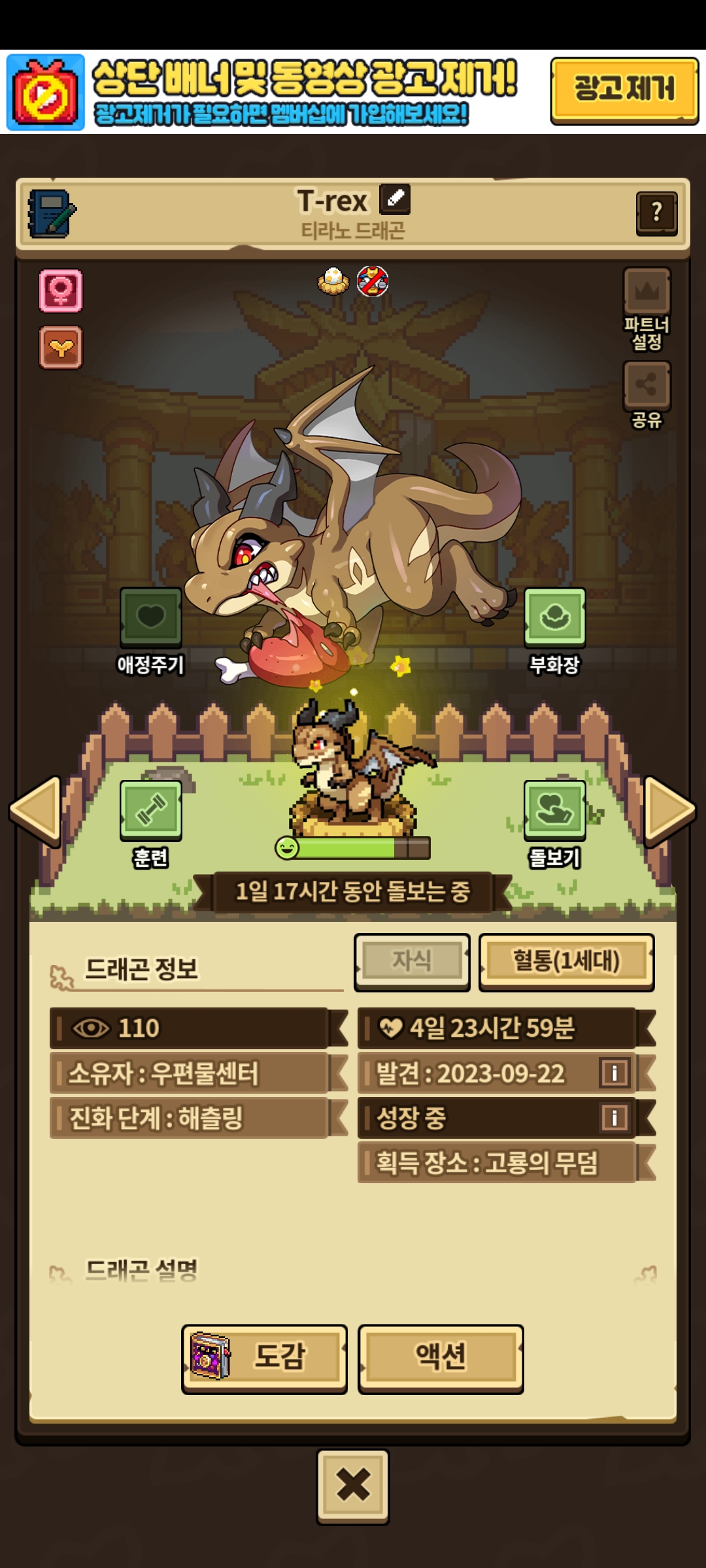This screenshot has height=1568, width=706.
Task: Open the help question mark button
Action: click(656, 212)
